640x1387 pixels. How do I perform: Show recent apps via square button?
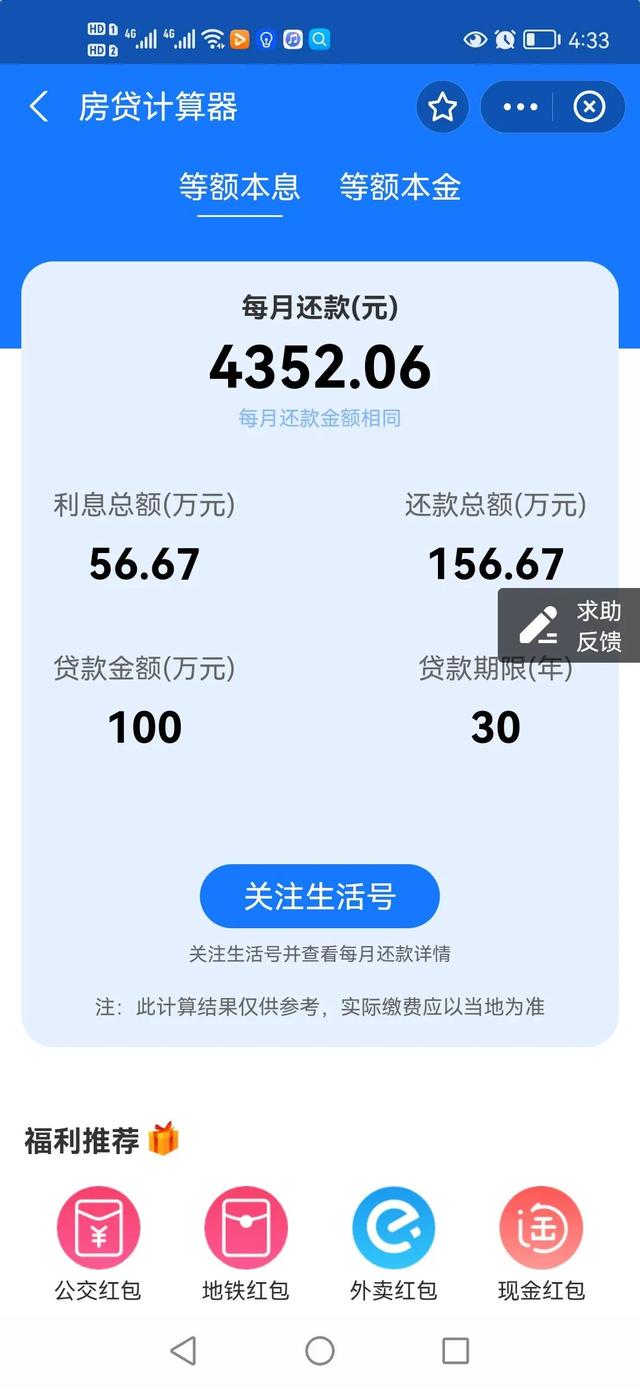click(x=455, y=1351)
